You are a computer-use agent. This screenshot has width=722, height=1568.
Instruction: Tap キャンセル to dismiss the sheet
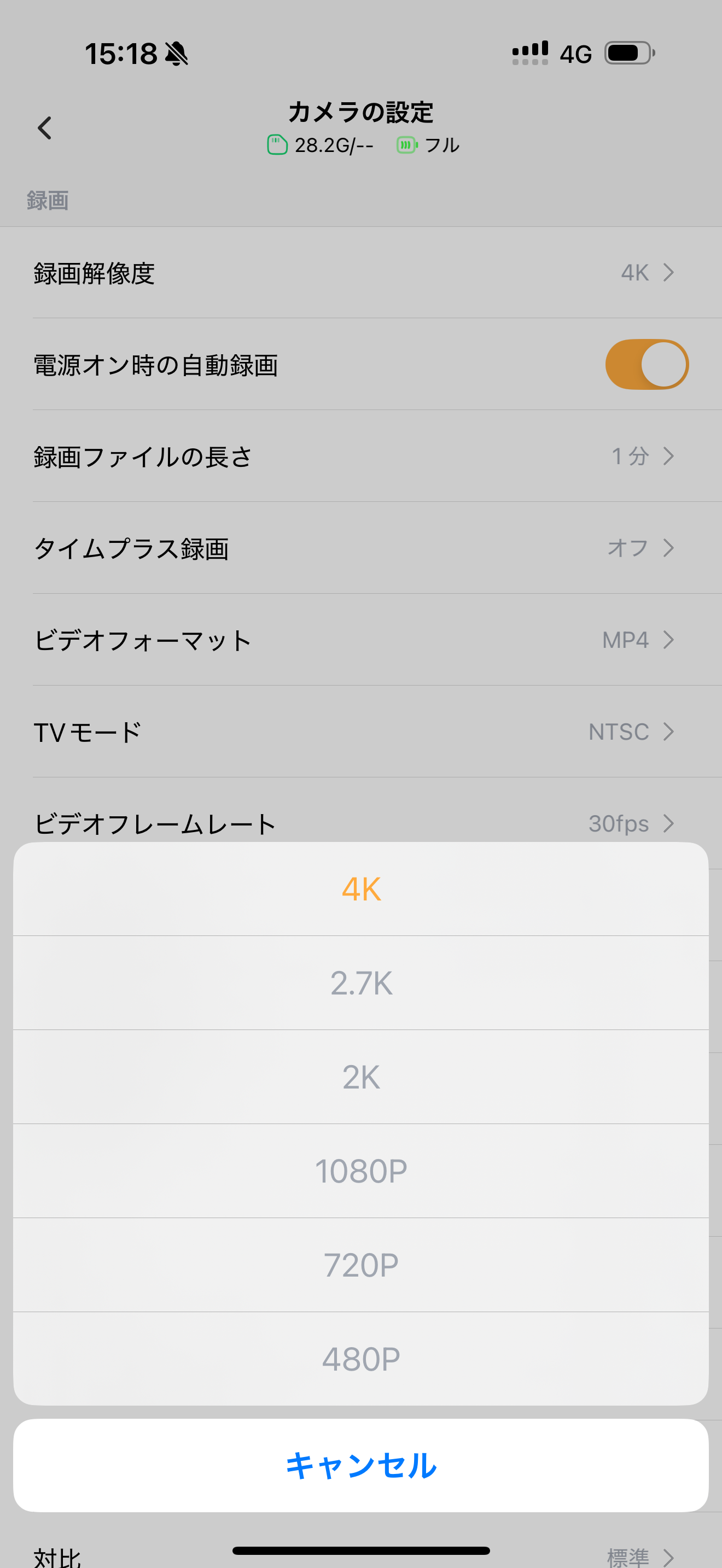361,1466
